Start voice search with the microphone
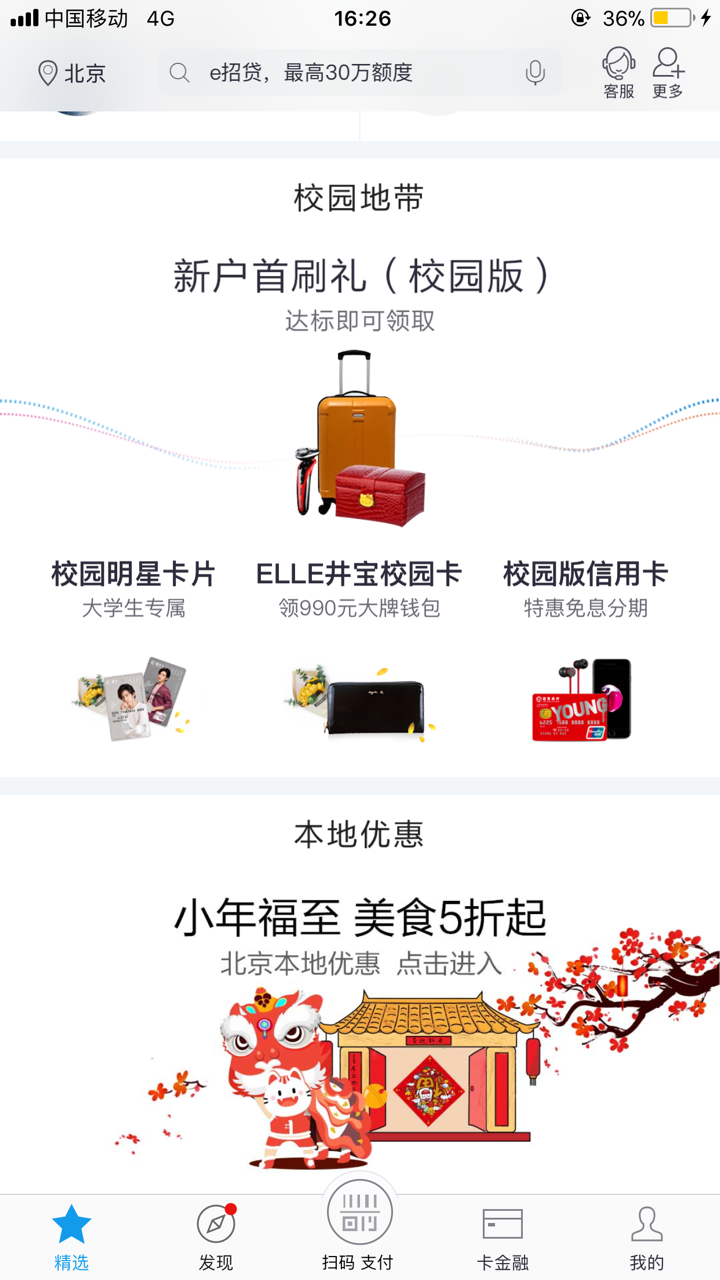The width and height of the screenshot is (720, 1280). 535,73
